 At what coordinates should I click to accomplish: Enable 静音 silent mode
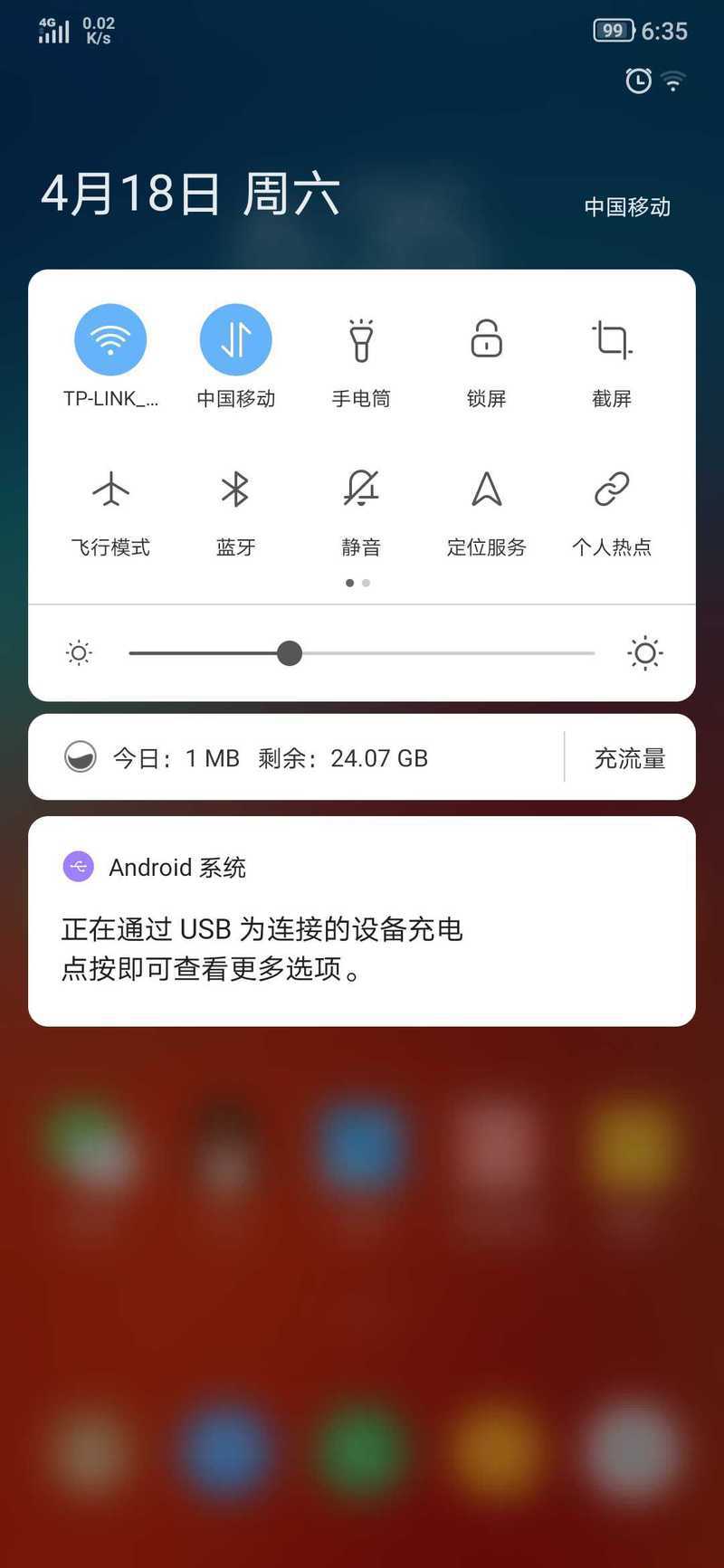[360, 489]
